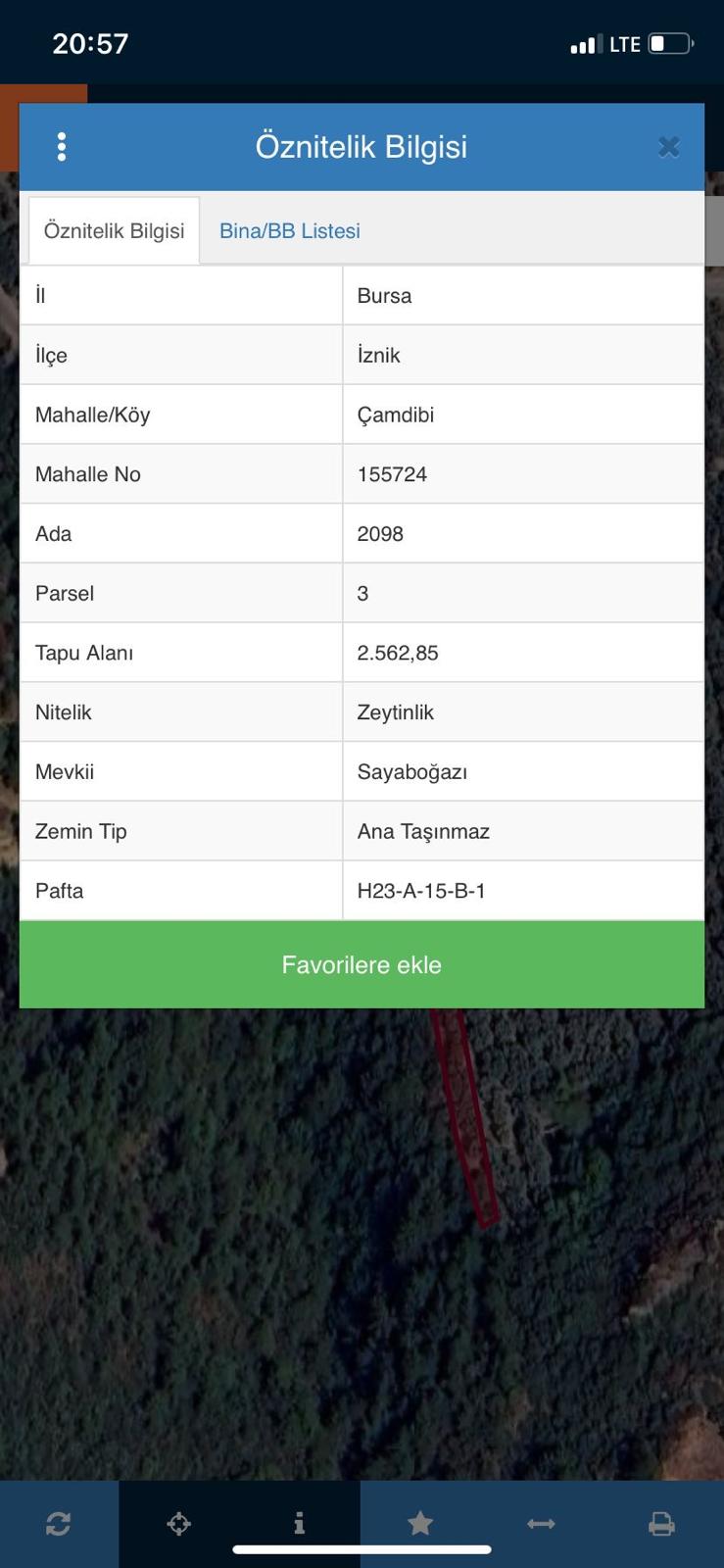Tap the refresh arrows icon in bottom toolbar

[59, 1524]
